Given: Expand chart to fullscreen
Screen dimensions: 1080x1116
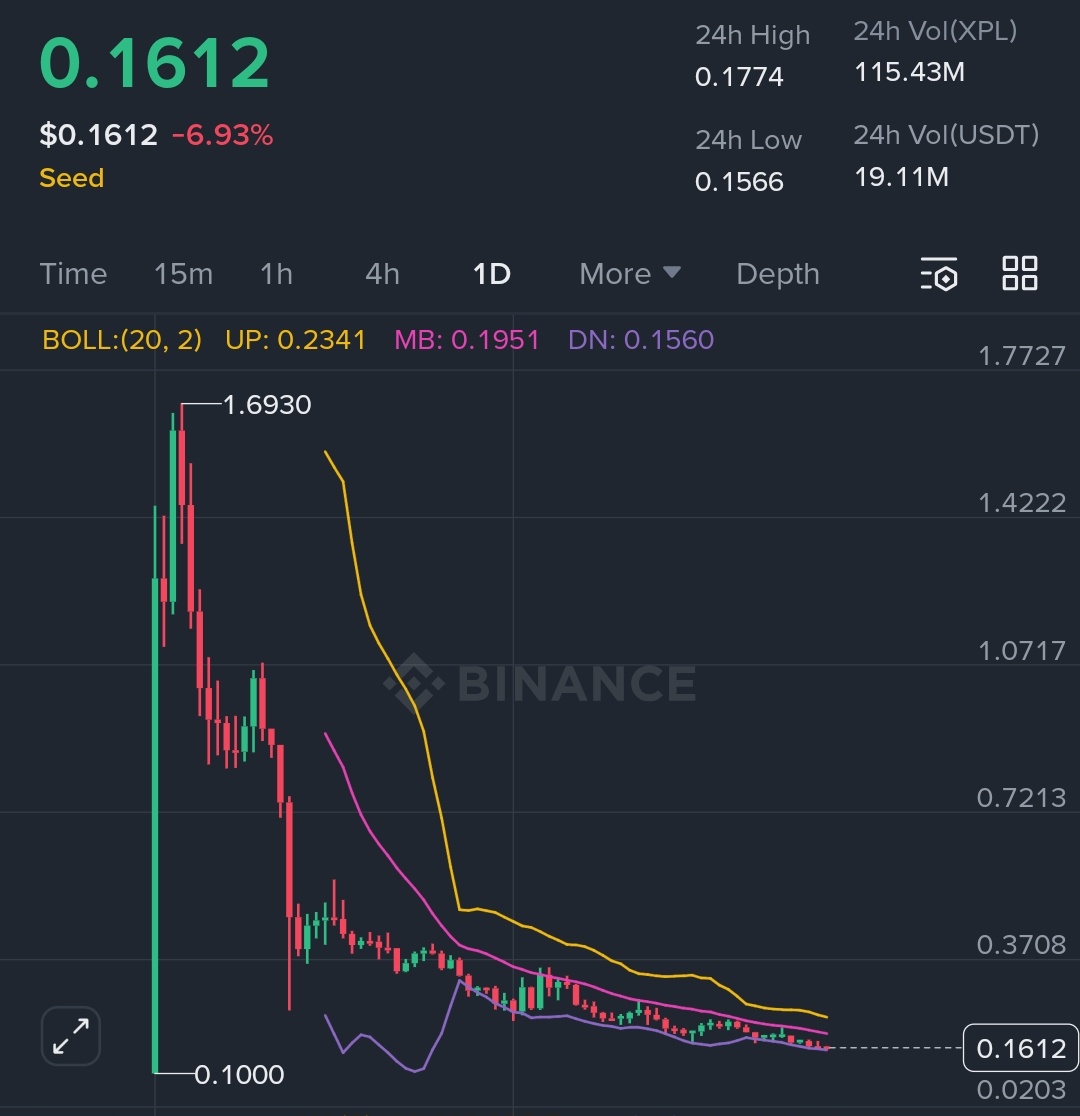Looking at the screenshot, I should coord(71,1036).
